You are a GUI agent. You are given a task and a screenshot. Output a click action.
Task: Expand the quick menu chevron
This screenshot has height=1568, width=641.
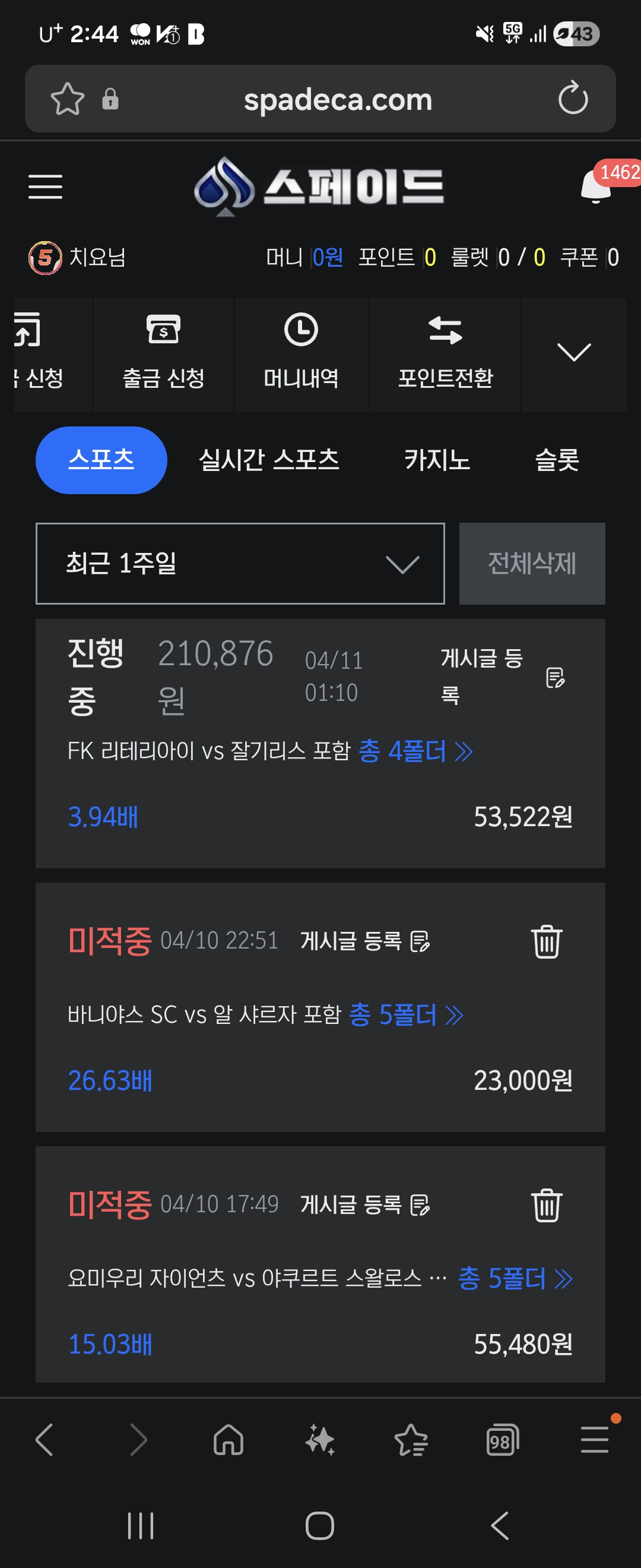point(573,353)
